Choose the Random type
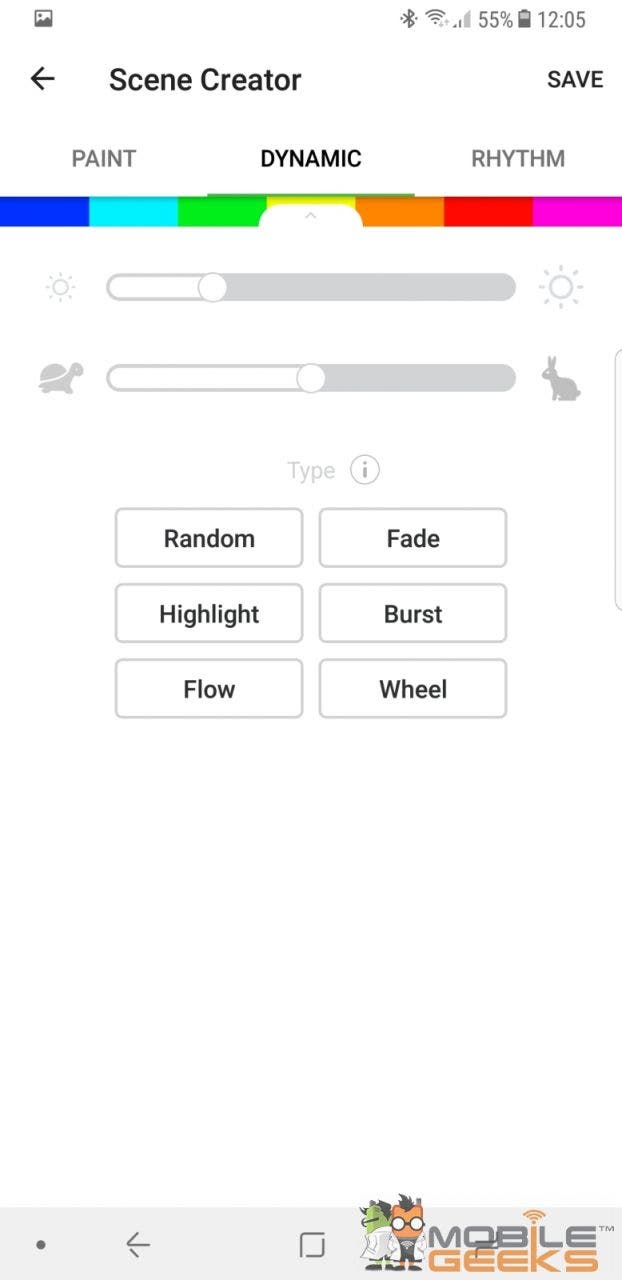 click(209, 538)
